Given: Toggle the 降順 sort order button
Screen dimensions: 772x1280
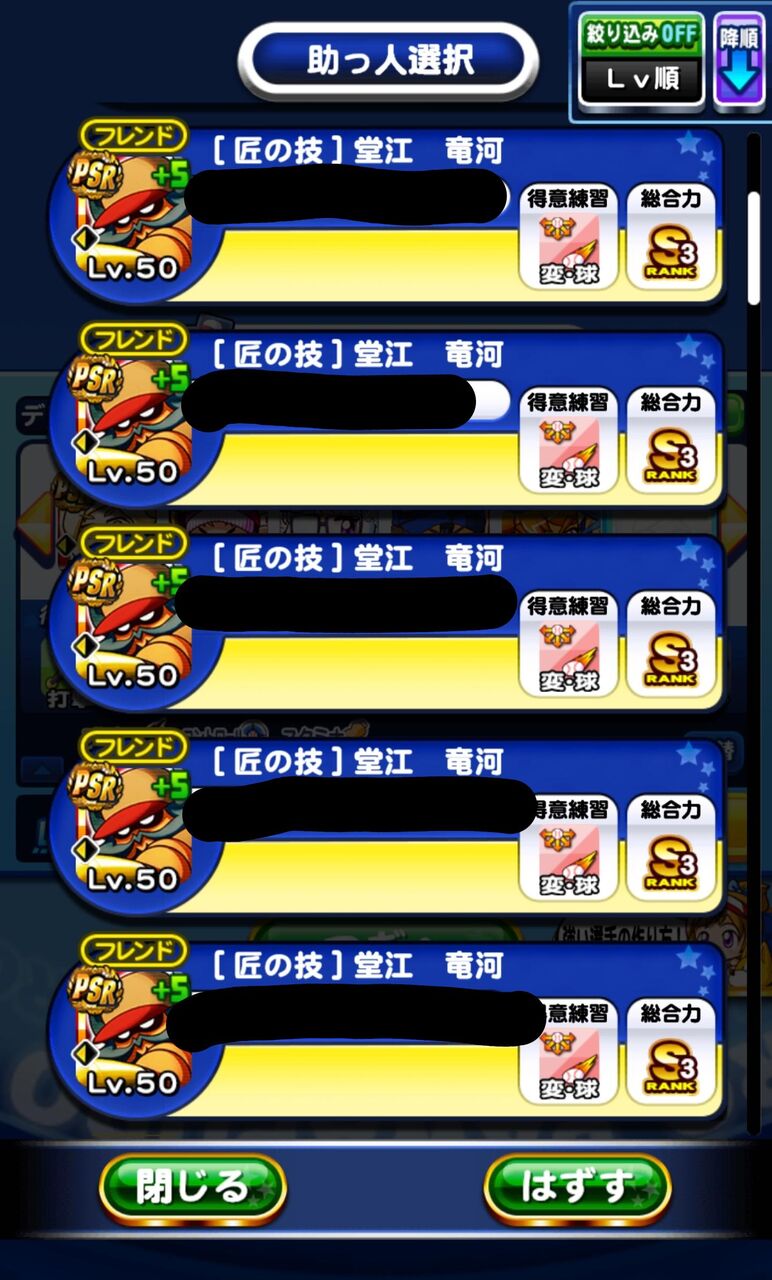Looking at the screenshot, I should [x=738, y=59].
